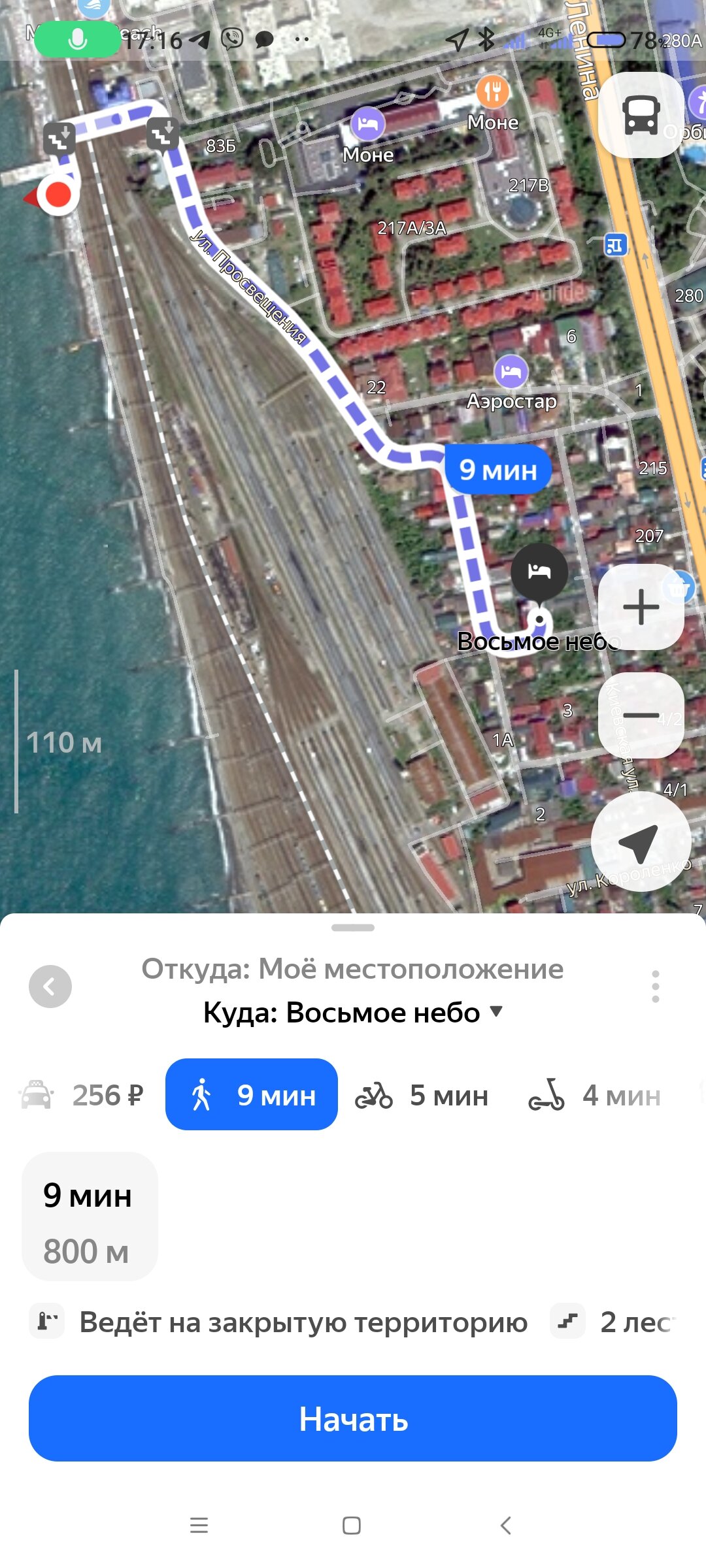The image size is (706, 1568).
Task: Open the three-dot route options menu
Action: coord(655,986)
